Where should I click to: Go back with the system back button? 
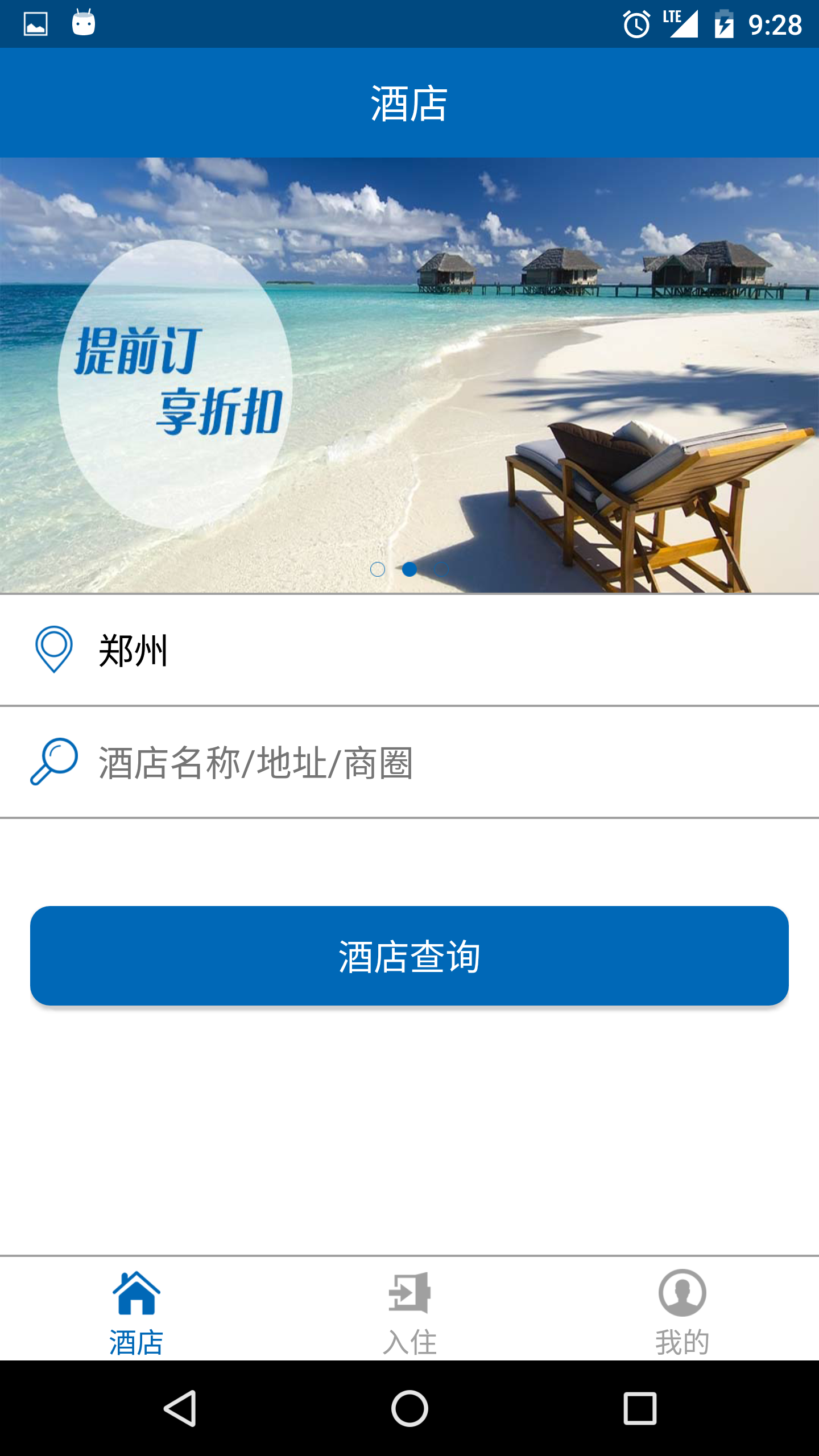point(180,1408)
